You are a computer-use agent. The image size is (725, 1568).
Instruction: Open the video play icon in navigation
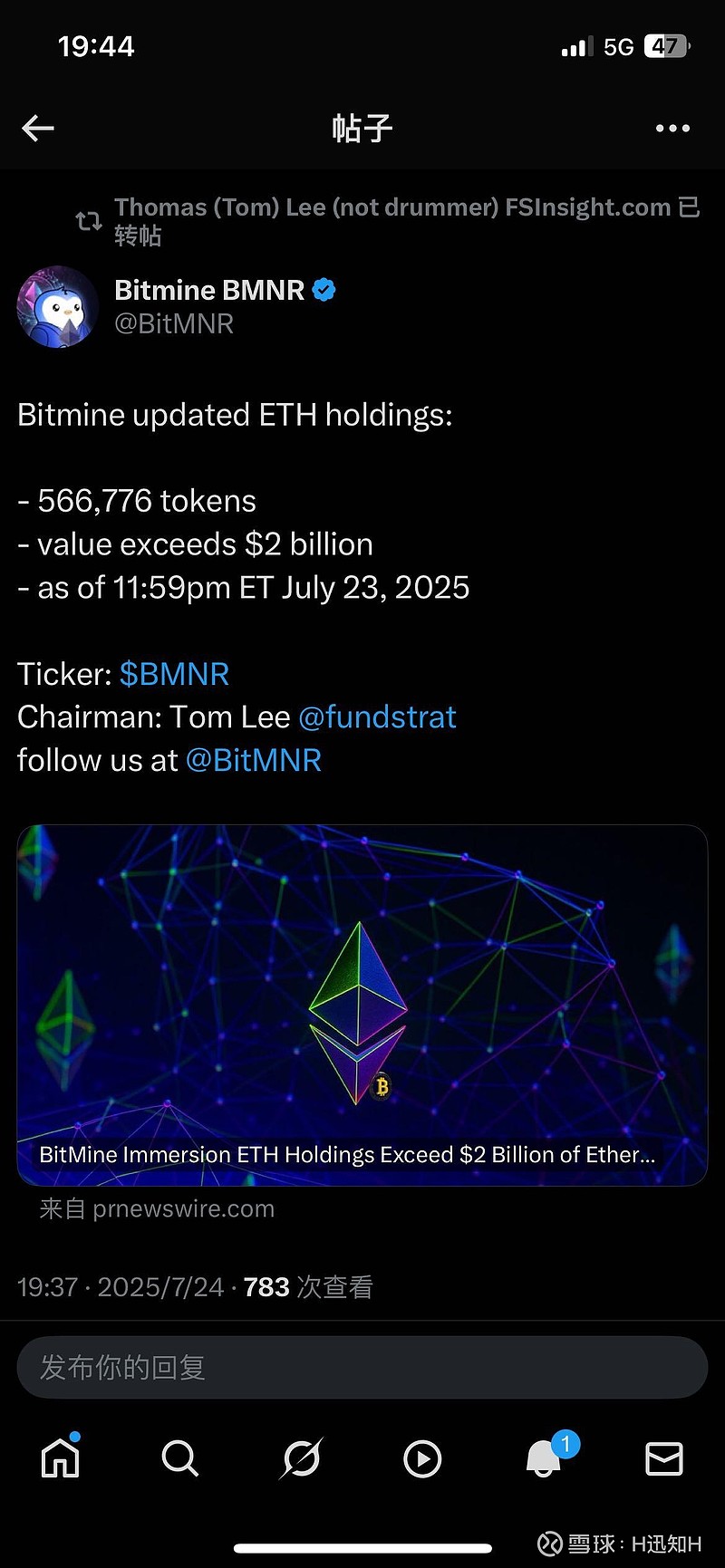tap(421, 1458)
